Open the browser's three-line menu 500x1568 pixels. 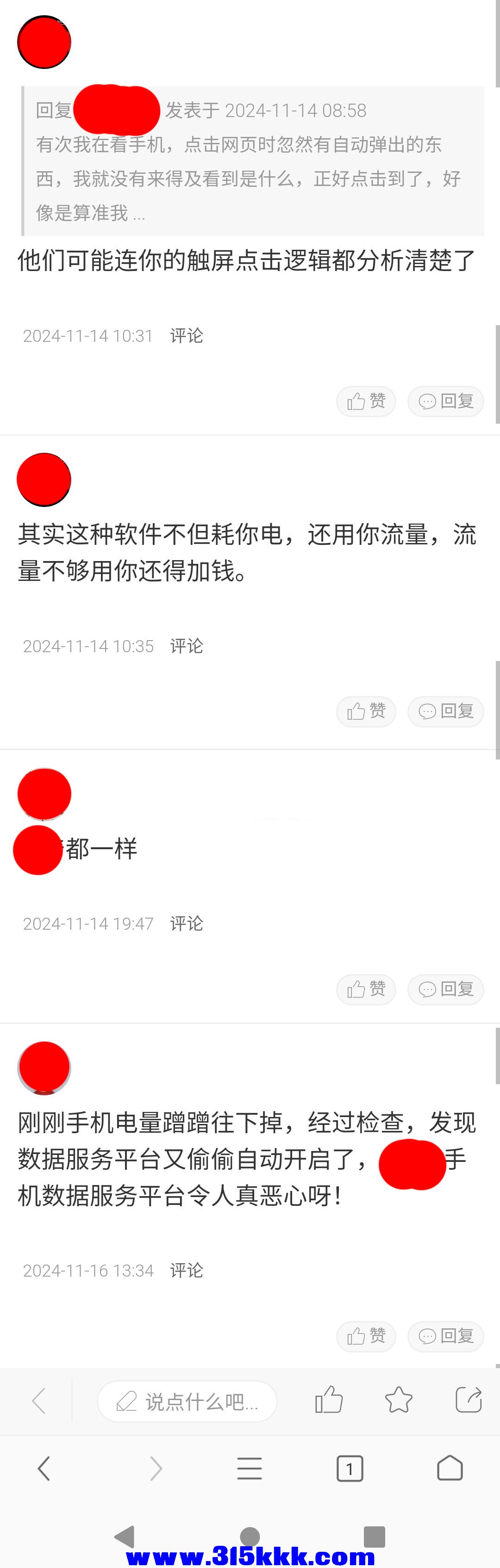pos(250,1469)
